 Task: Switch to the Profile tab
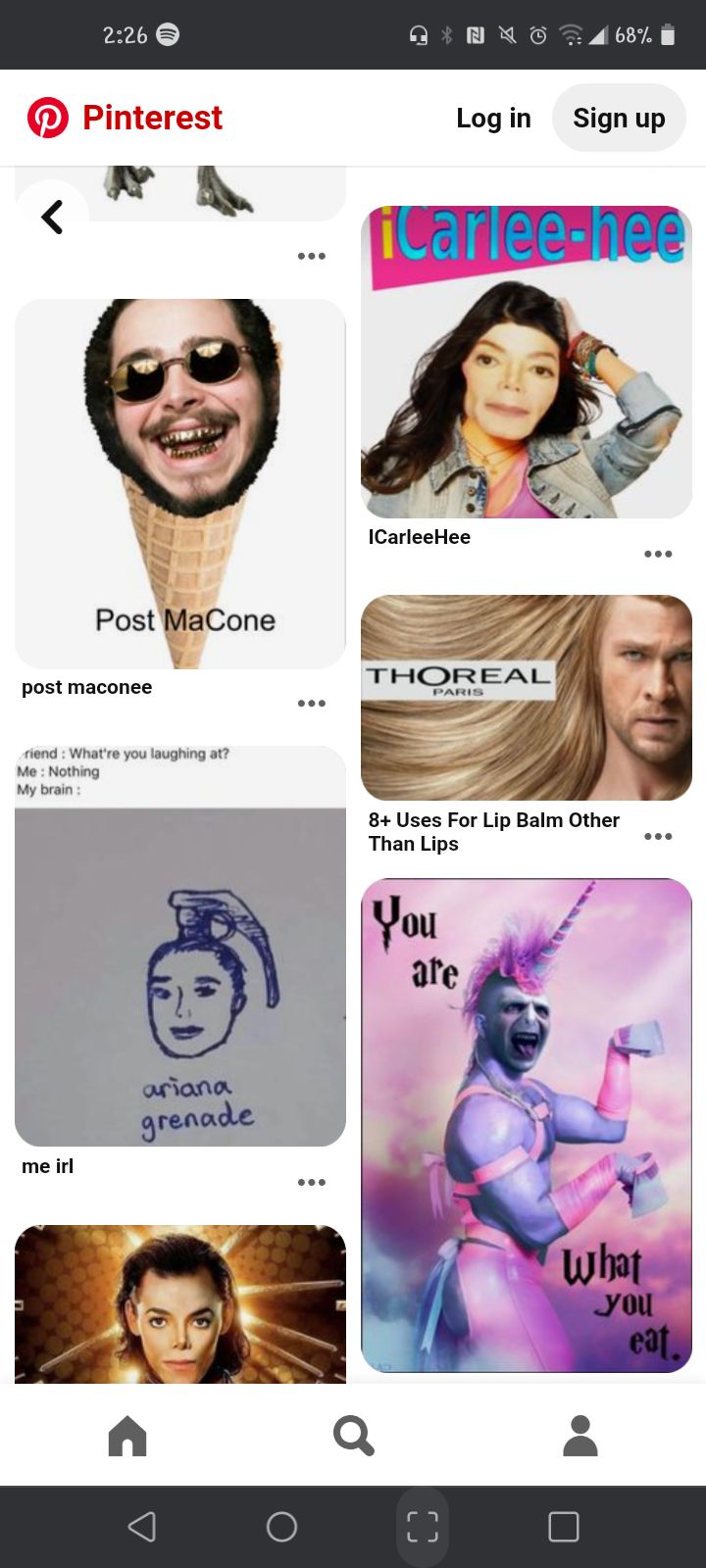coord(580,1436)
